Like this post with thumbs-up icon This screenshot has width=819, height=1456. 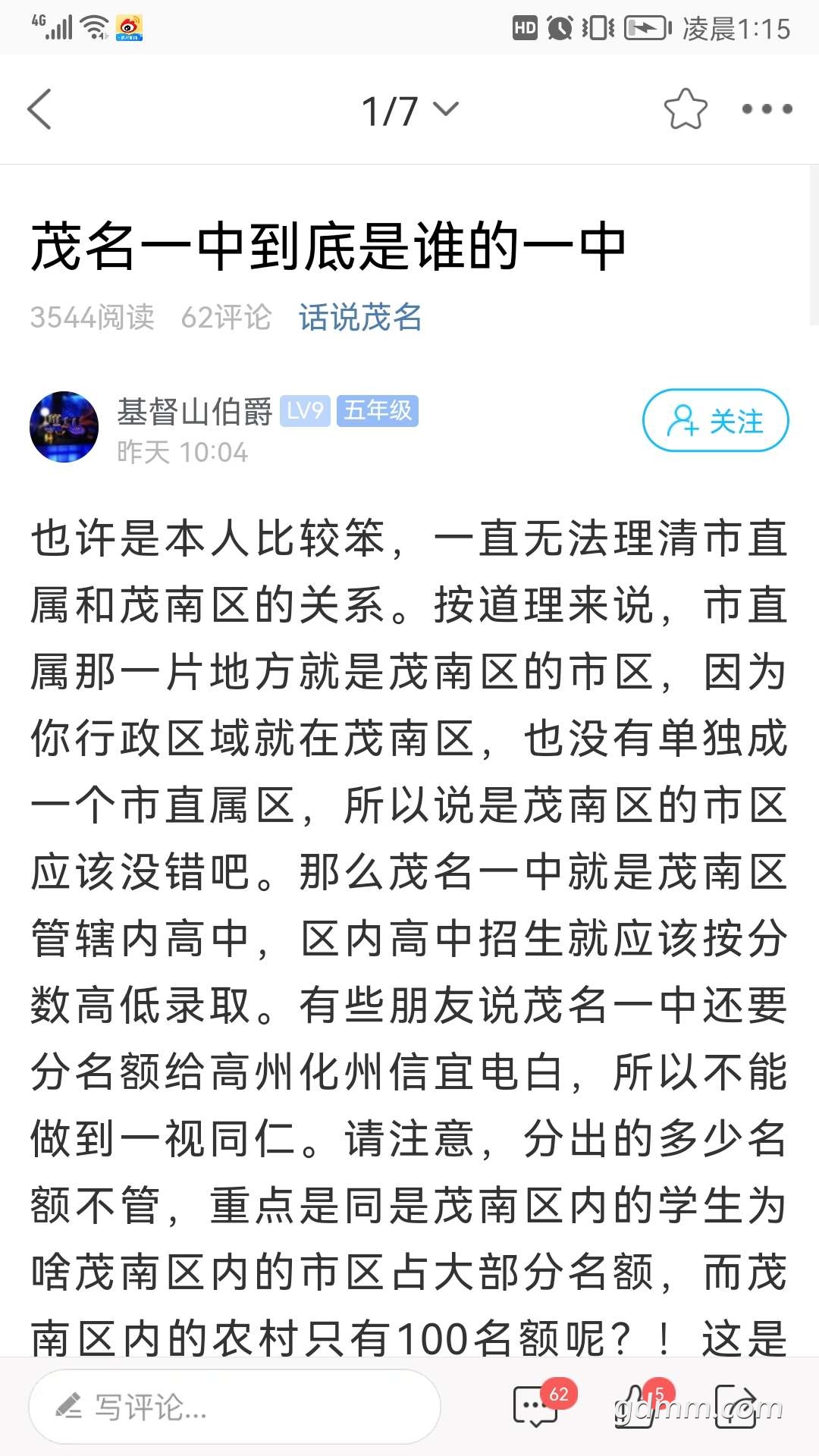point(637,1407)
